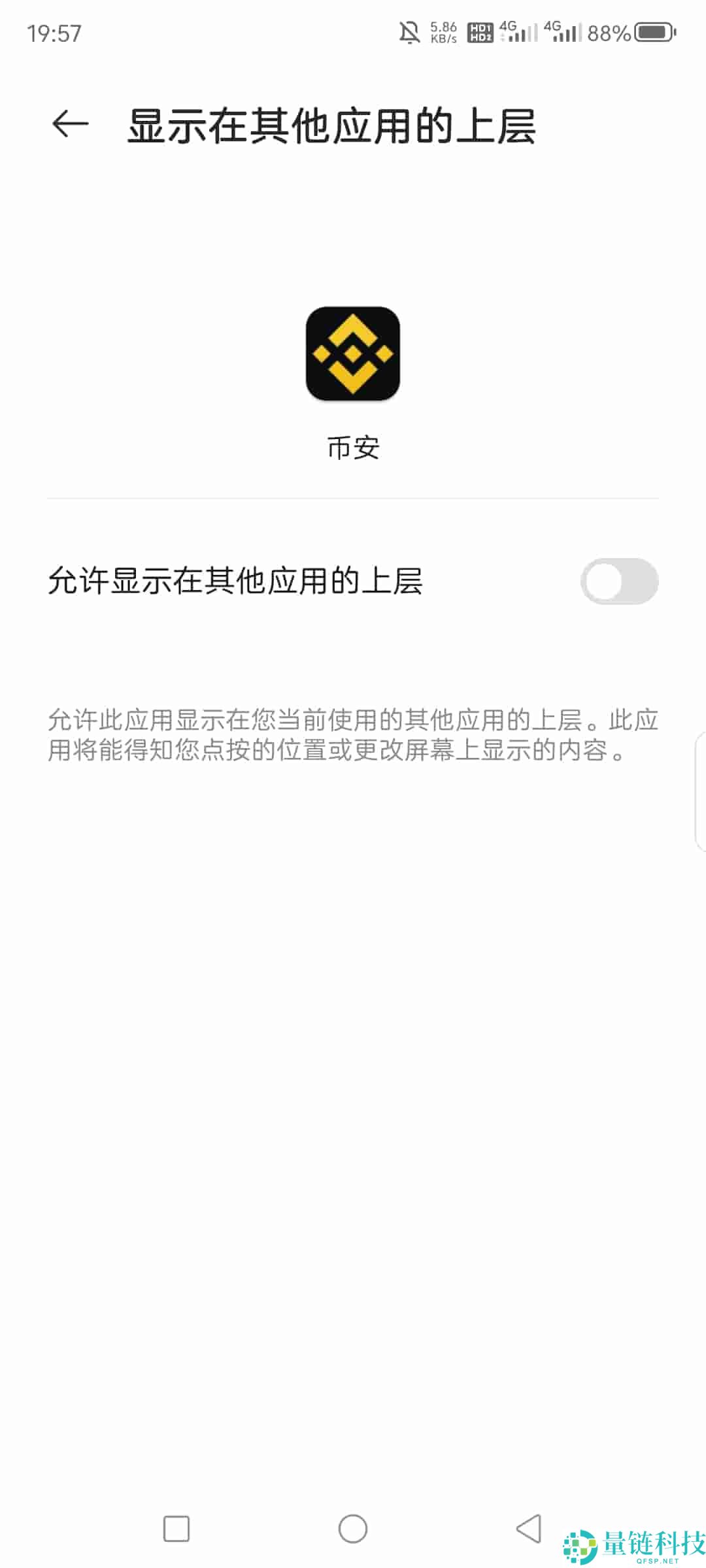
Task: Tap the 88% battery percentage text
Action: pos(610,31)
